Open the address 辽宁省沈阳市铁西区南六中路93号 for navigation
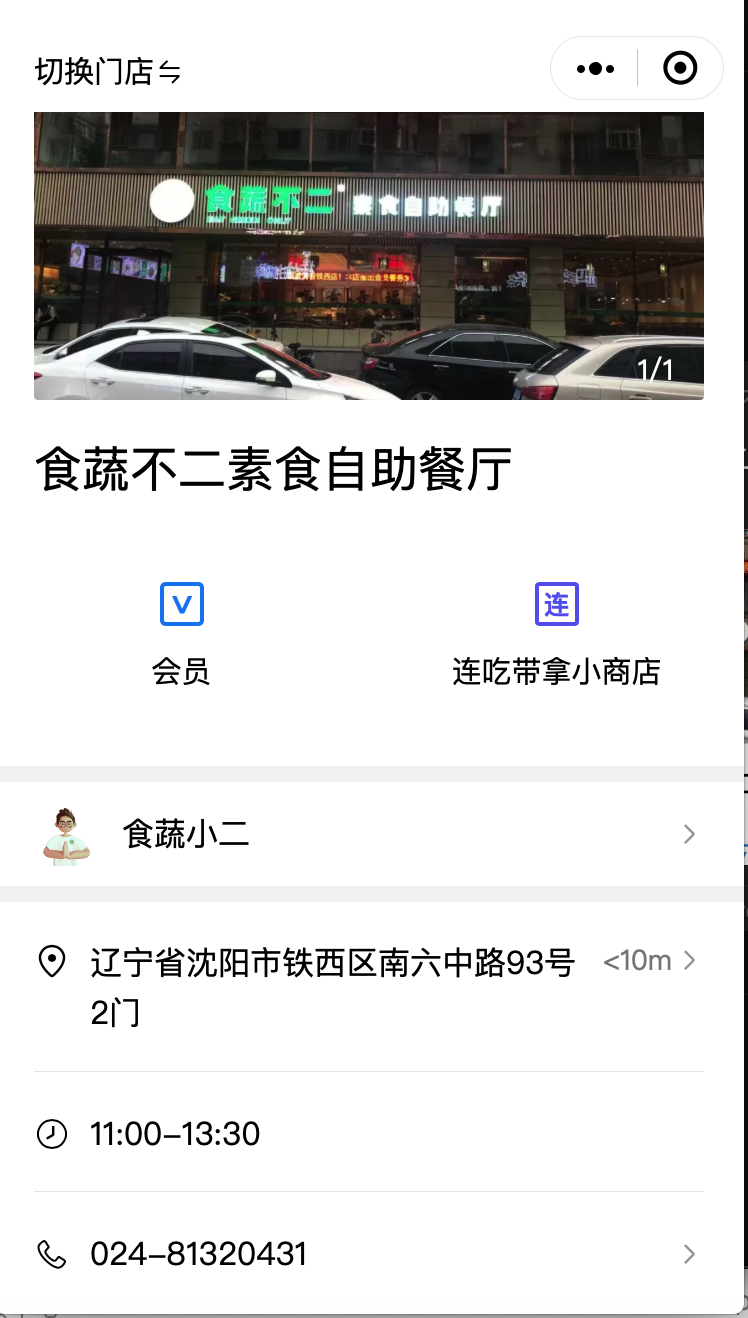This screenshot has height=1318, width=748. 369,987
